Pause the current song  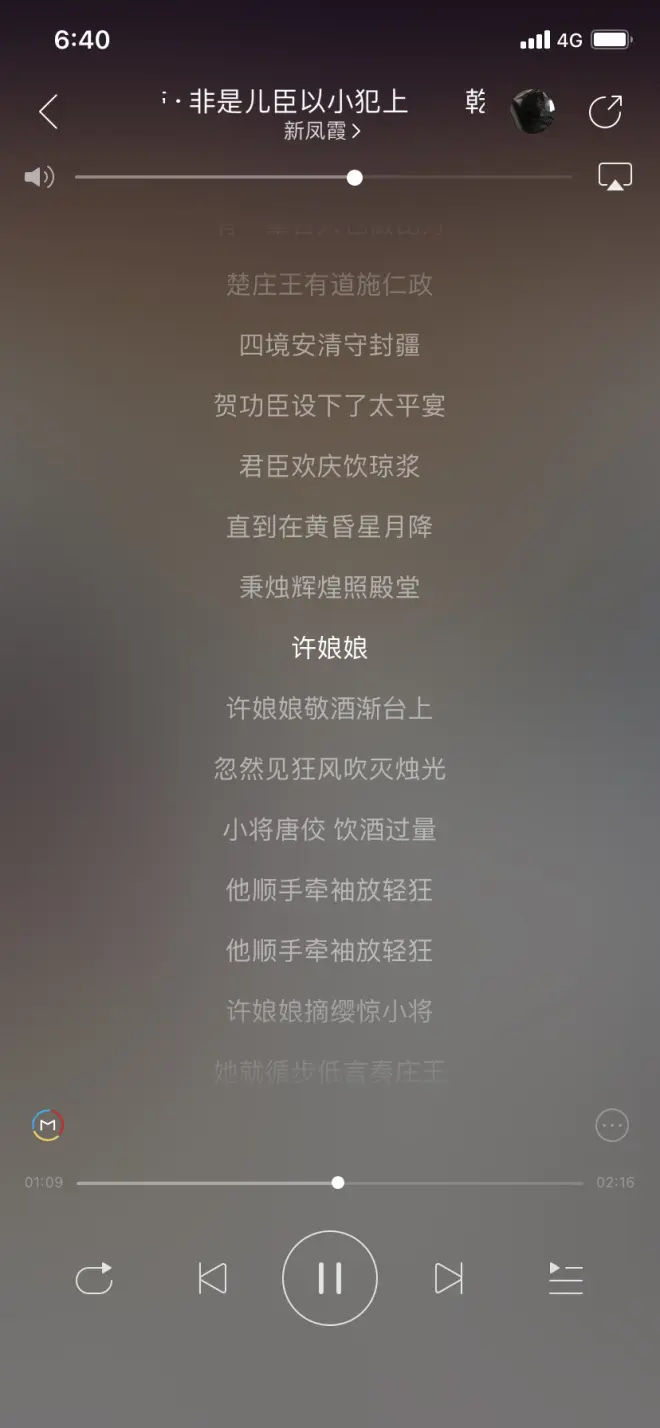coord(330,1278)
